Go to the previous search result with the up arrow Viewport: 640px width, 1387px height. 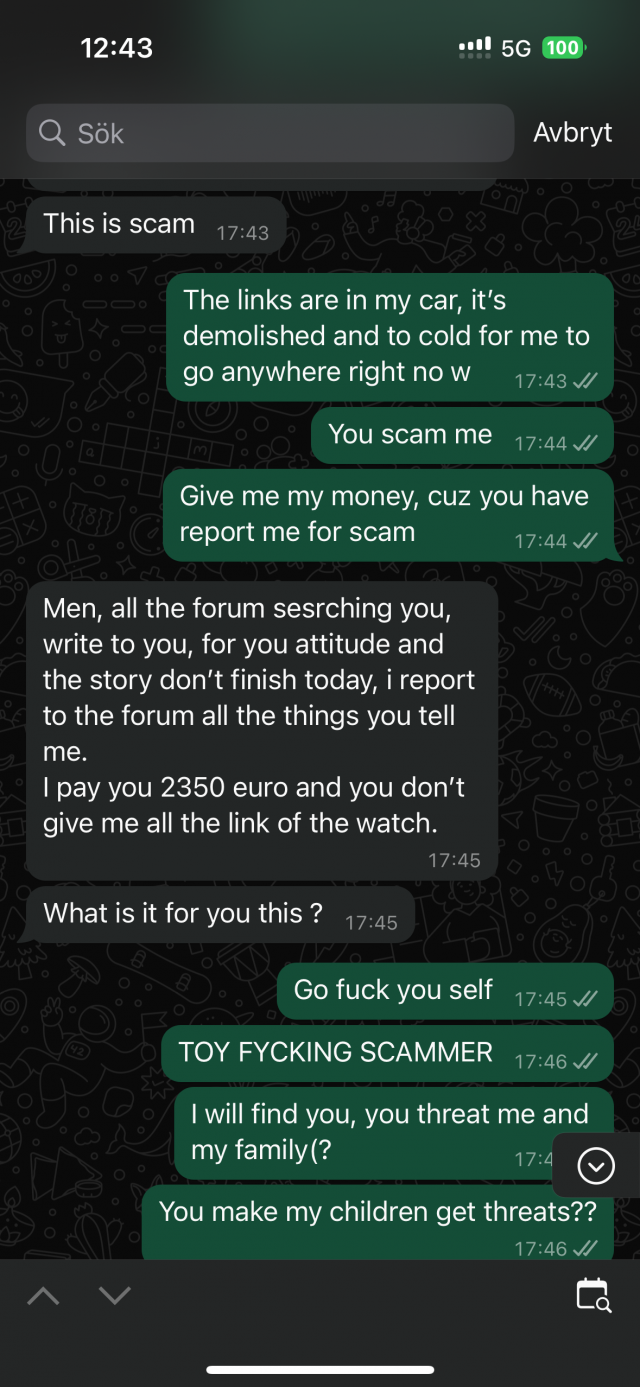(x=43, y=1296)
